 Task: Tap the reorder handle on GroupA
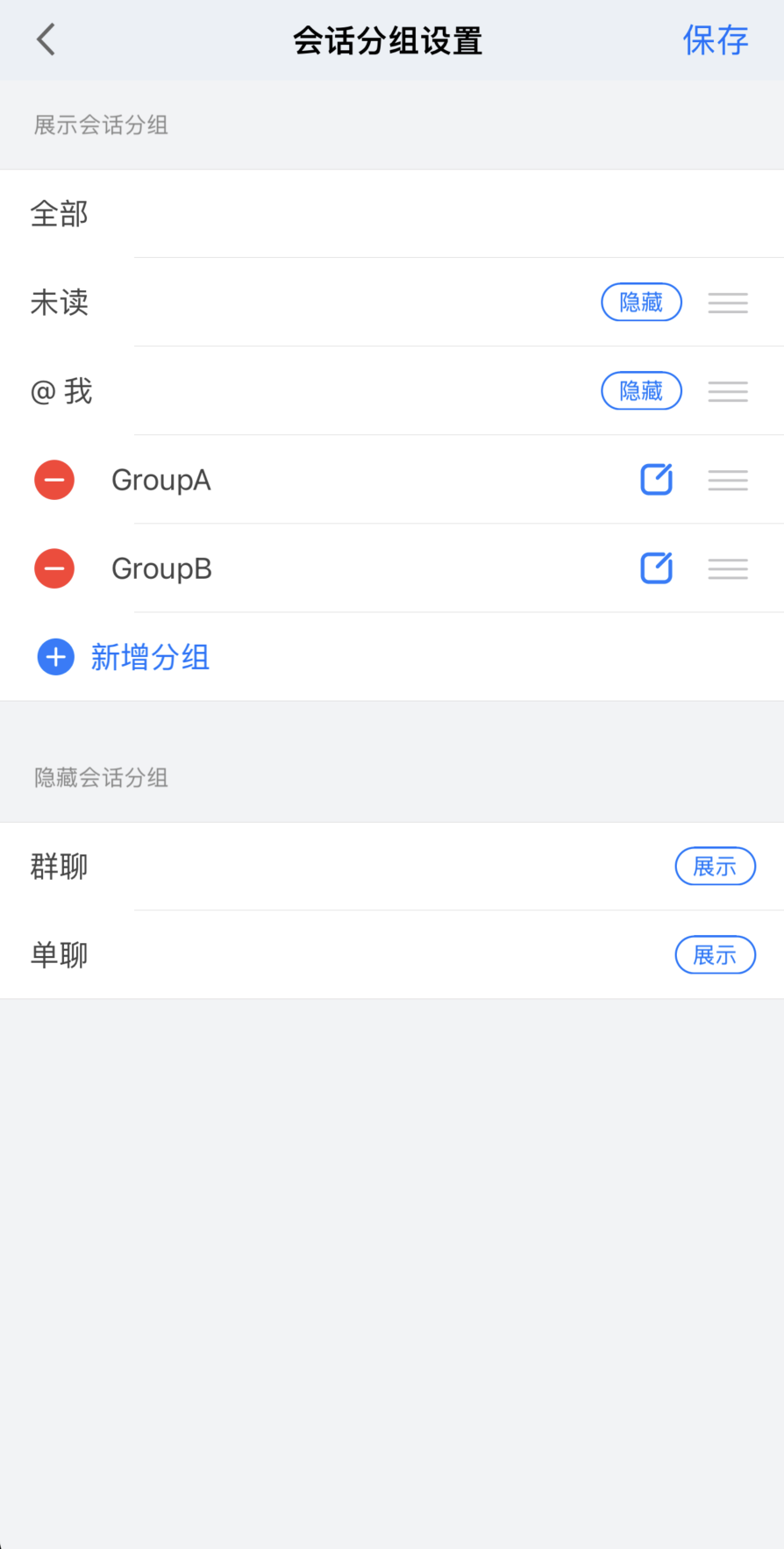point(728,480)
